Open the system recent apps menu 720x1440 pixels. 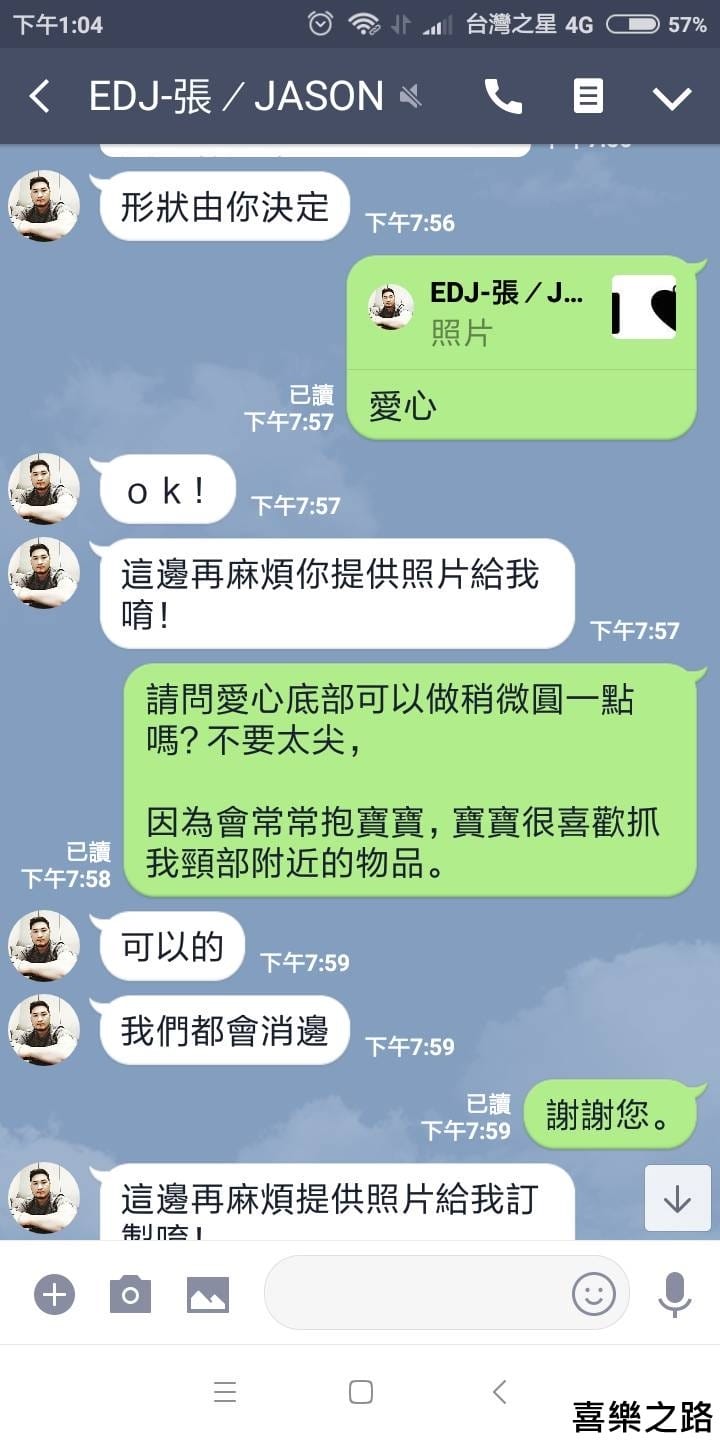[x=225, y=1392]
